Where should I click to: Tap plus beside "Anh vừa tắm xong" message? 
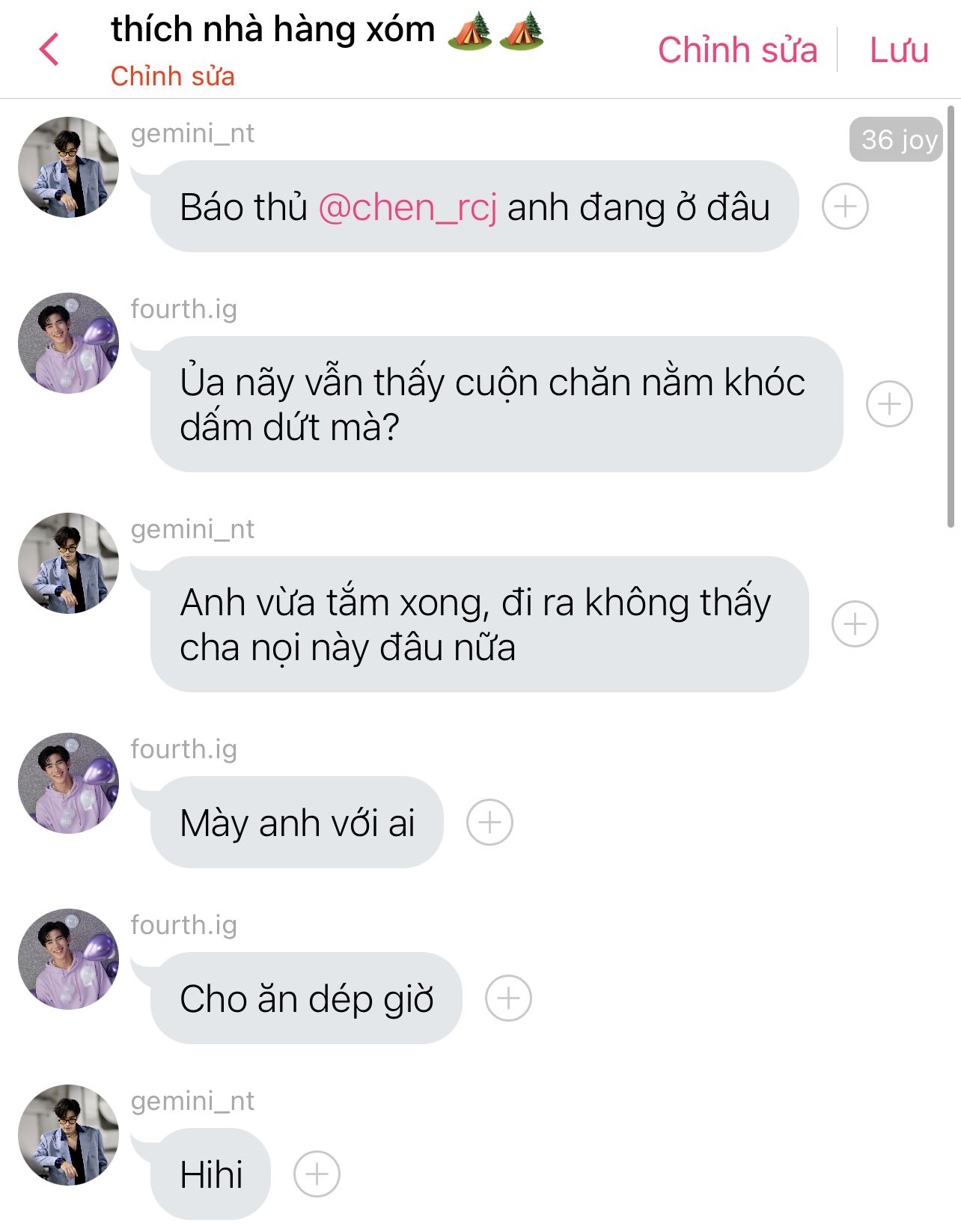[x=855, y=624]
